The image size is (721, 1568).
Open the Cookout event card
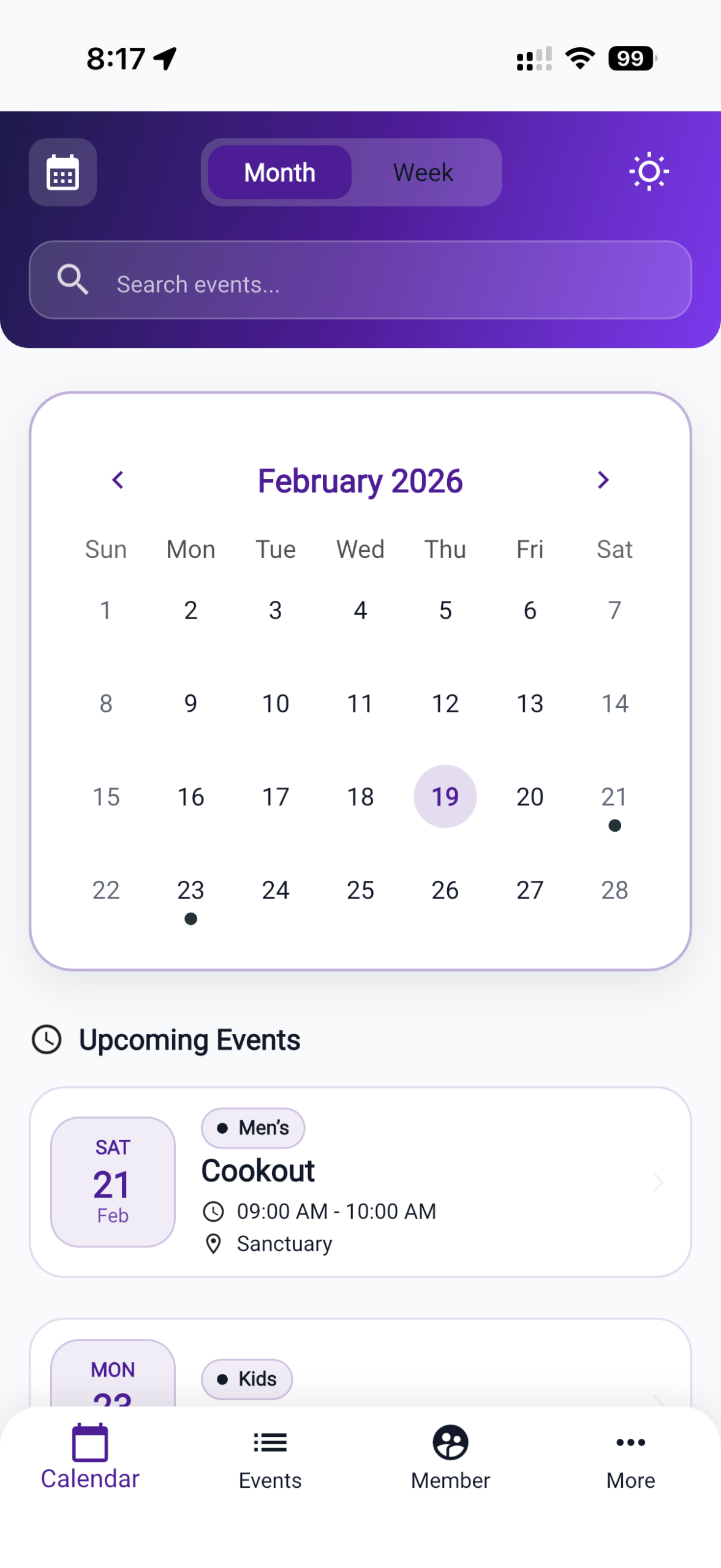click(360, 1182)
